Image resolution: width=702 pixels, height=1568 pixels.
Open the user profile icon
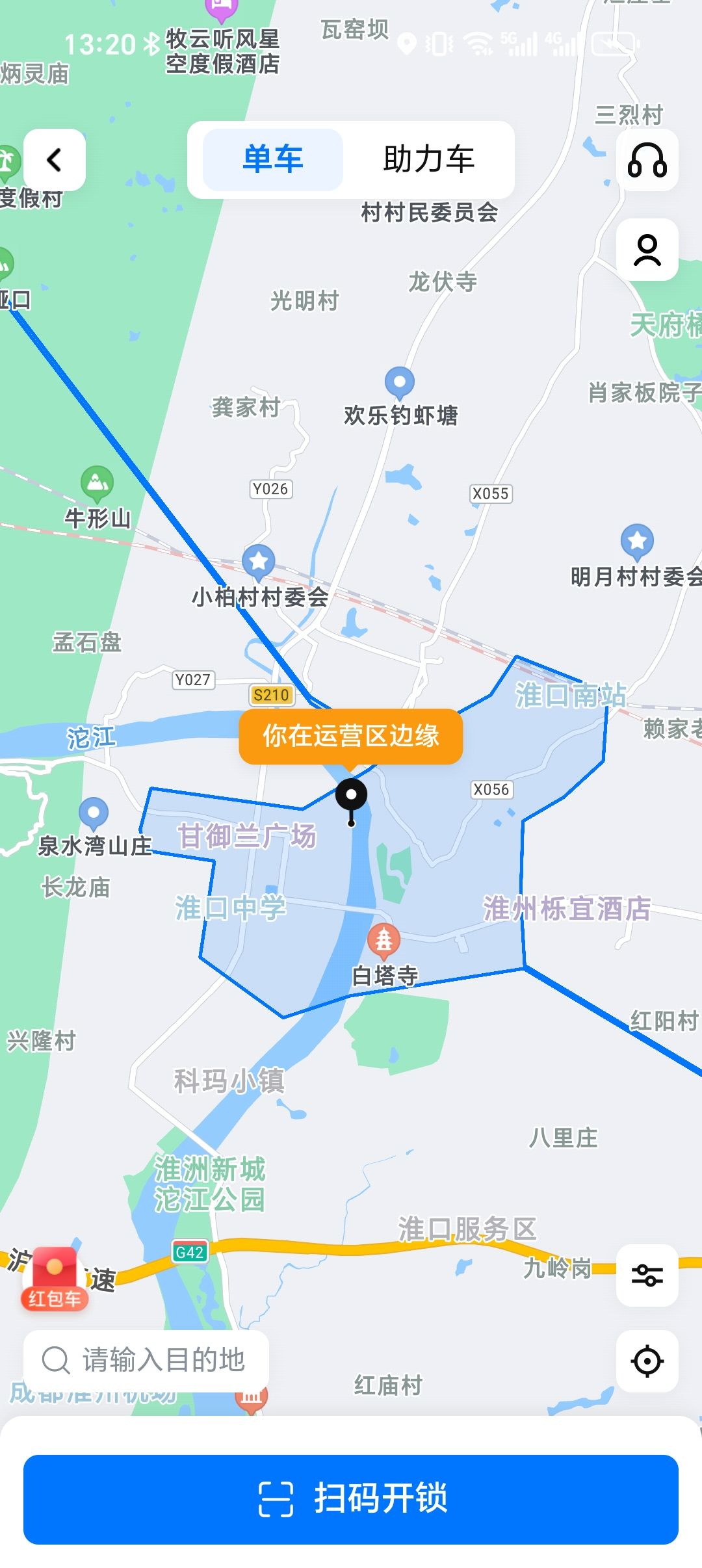(x=647, y=250)
